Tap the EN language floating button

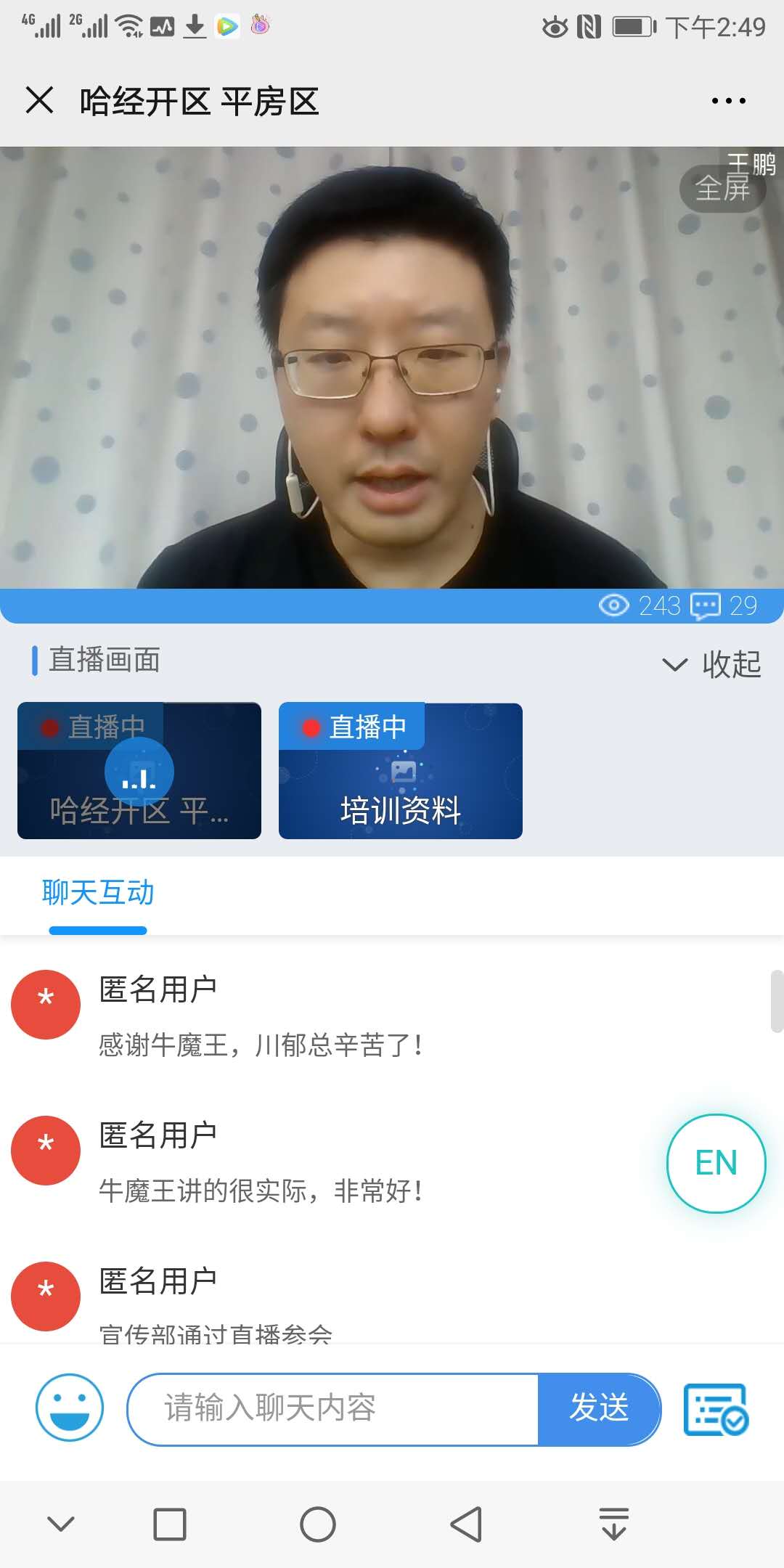pyautogui.click(x=716, y=1163)
